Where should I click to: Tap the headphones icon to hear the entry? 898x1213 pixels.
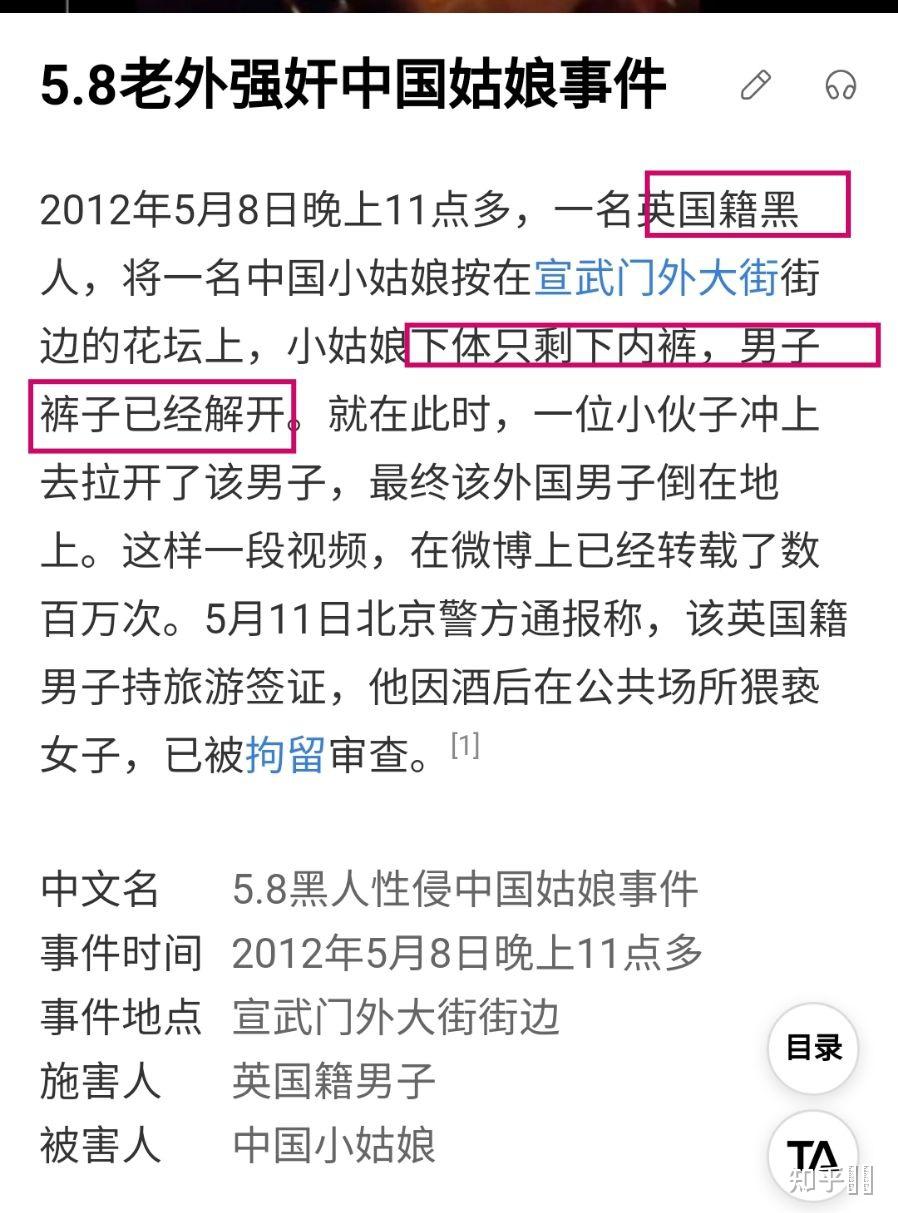click(840, 86)
